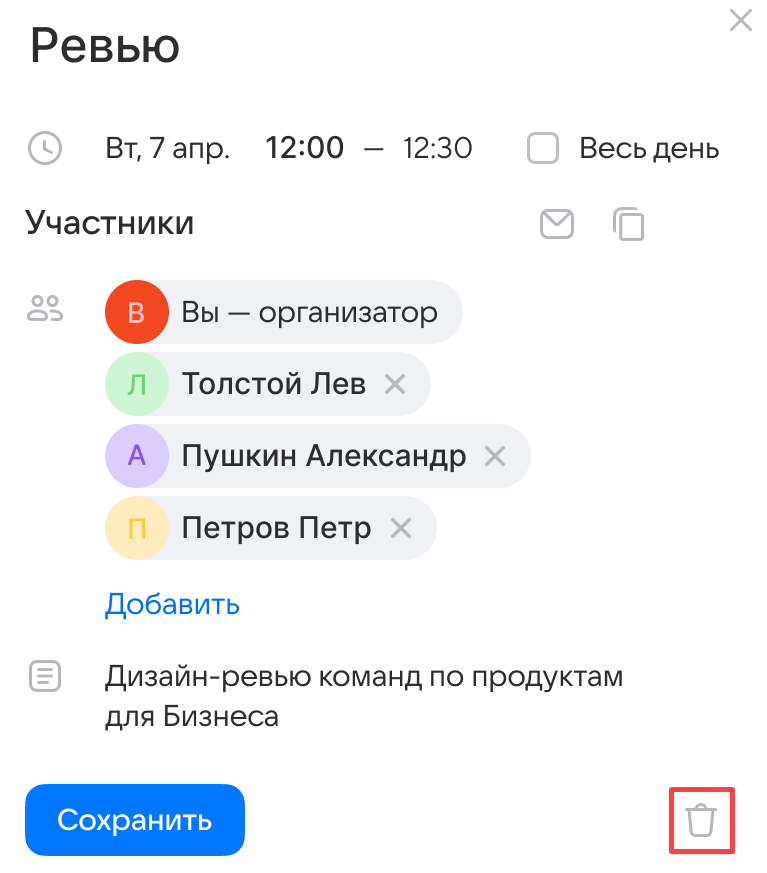
Task: Remove Толстой Лев from participants
Action: tap(395, 384)
